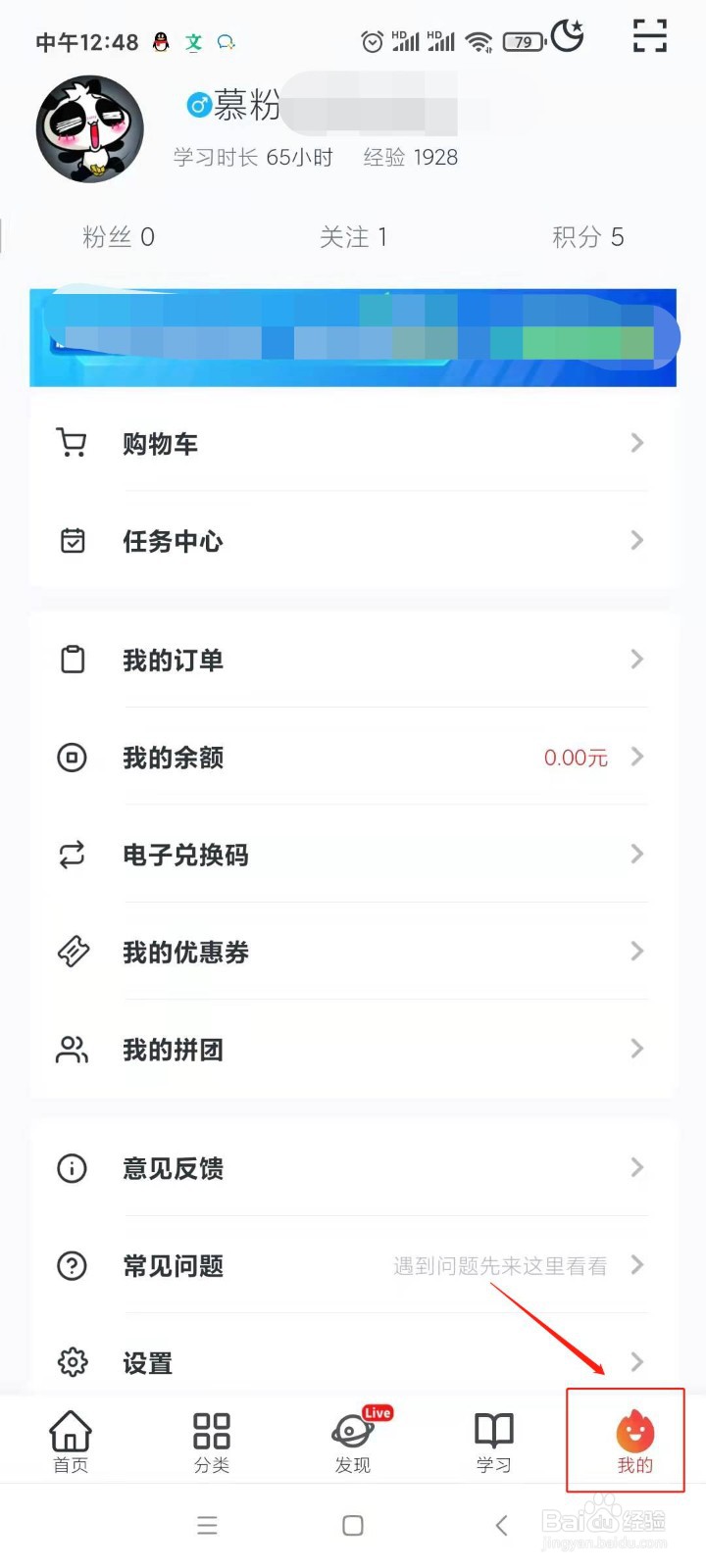This screenshot has width=706, height=1568.
Task: Open 我的订单 orders
Action: tap(353, 660)
